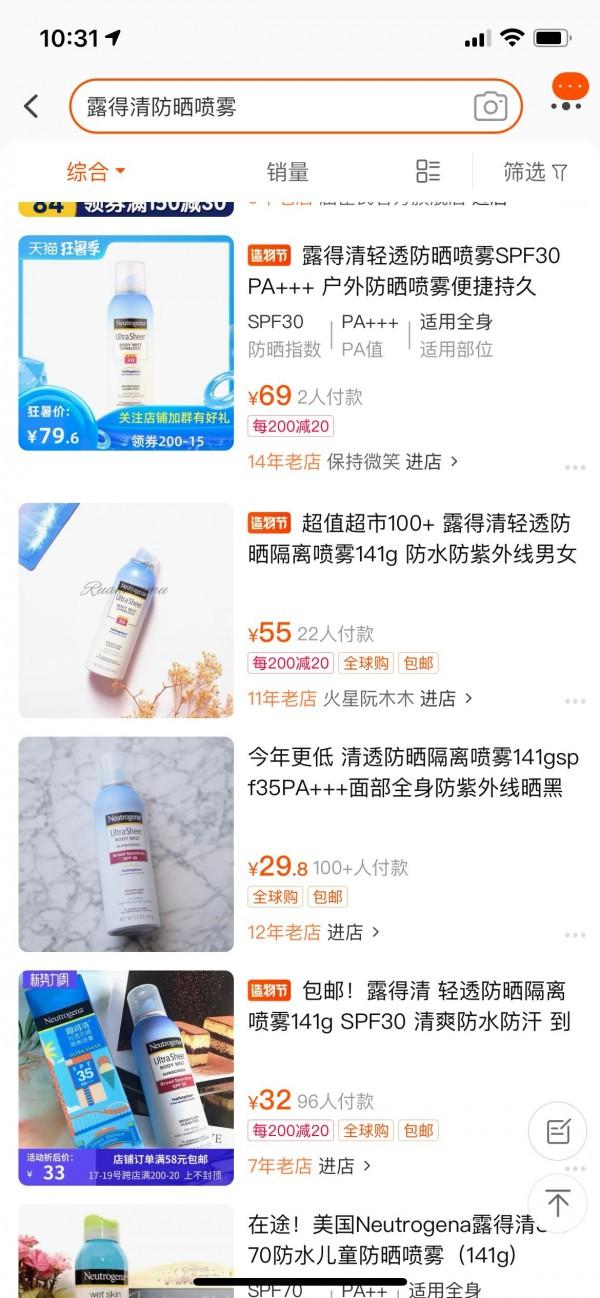Sort results by 销量
The image size is (600, 1298).
[x=288, y=172]
